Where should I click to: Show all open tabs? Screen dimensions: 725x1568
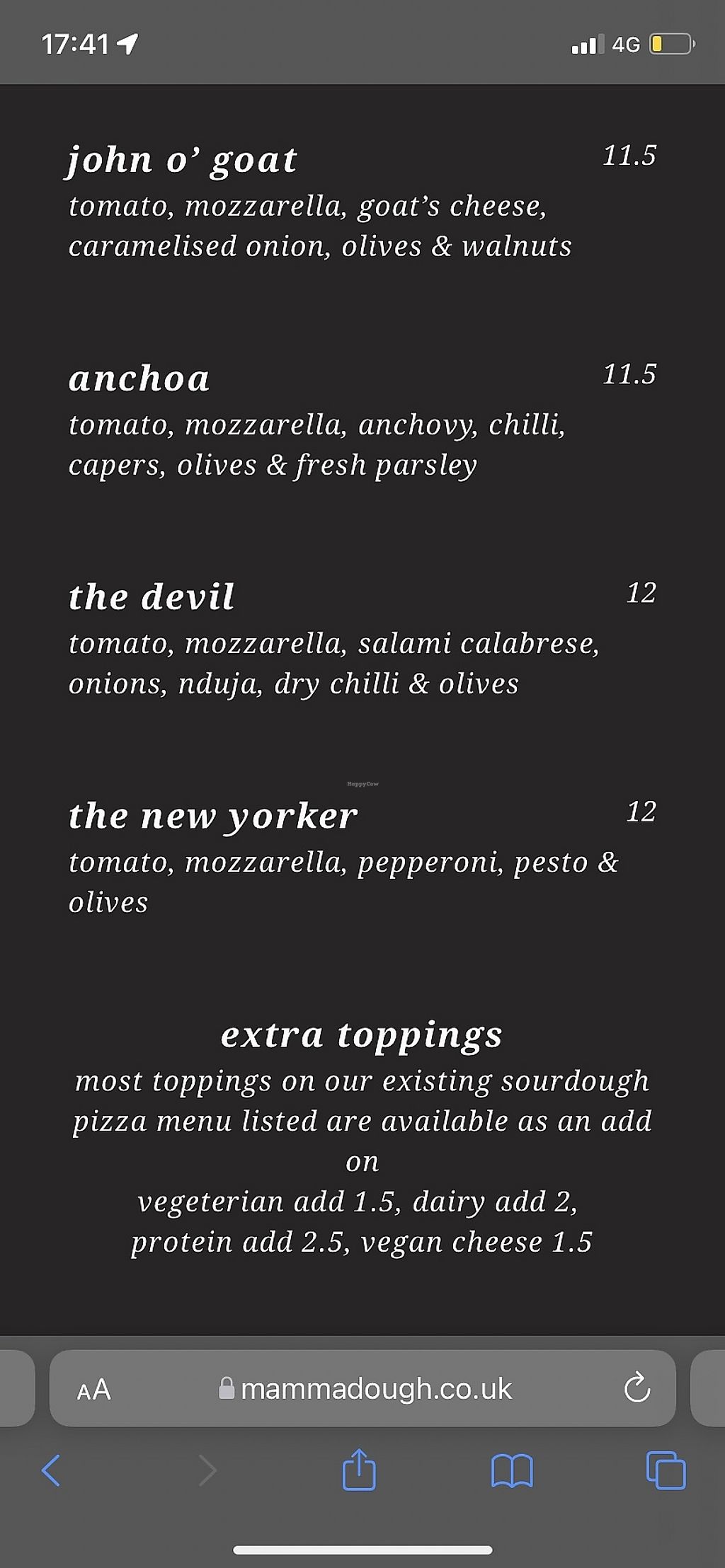pyautogui.click(x=666, y=1470)
